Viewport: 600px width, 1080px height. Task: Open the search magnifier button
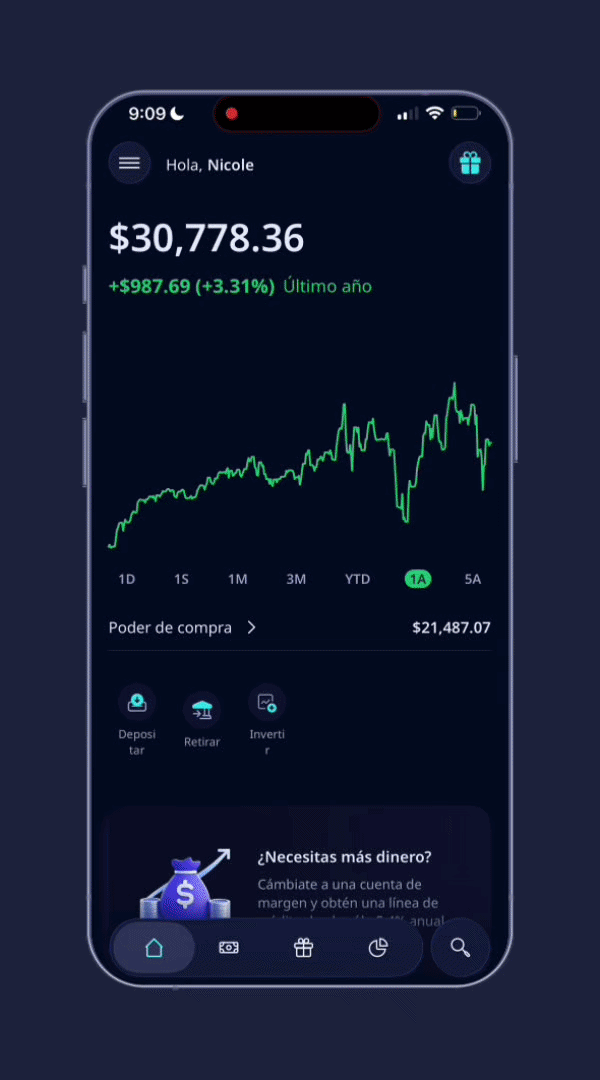click(x=460, y=948)
